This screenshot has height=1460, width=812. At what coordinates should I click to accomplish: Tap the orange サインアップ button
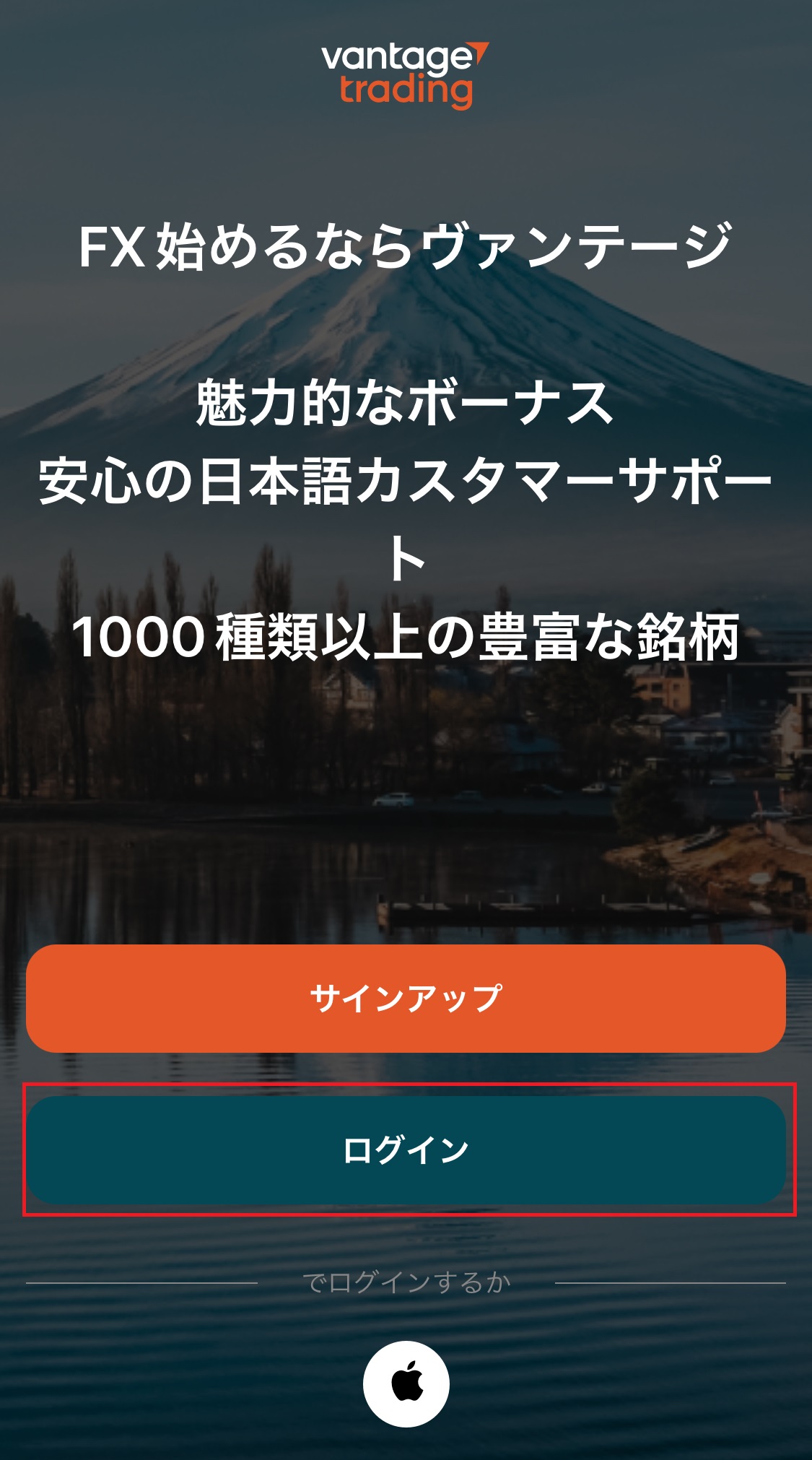click(406, 998)
